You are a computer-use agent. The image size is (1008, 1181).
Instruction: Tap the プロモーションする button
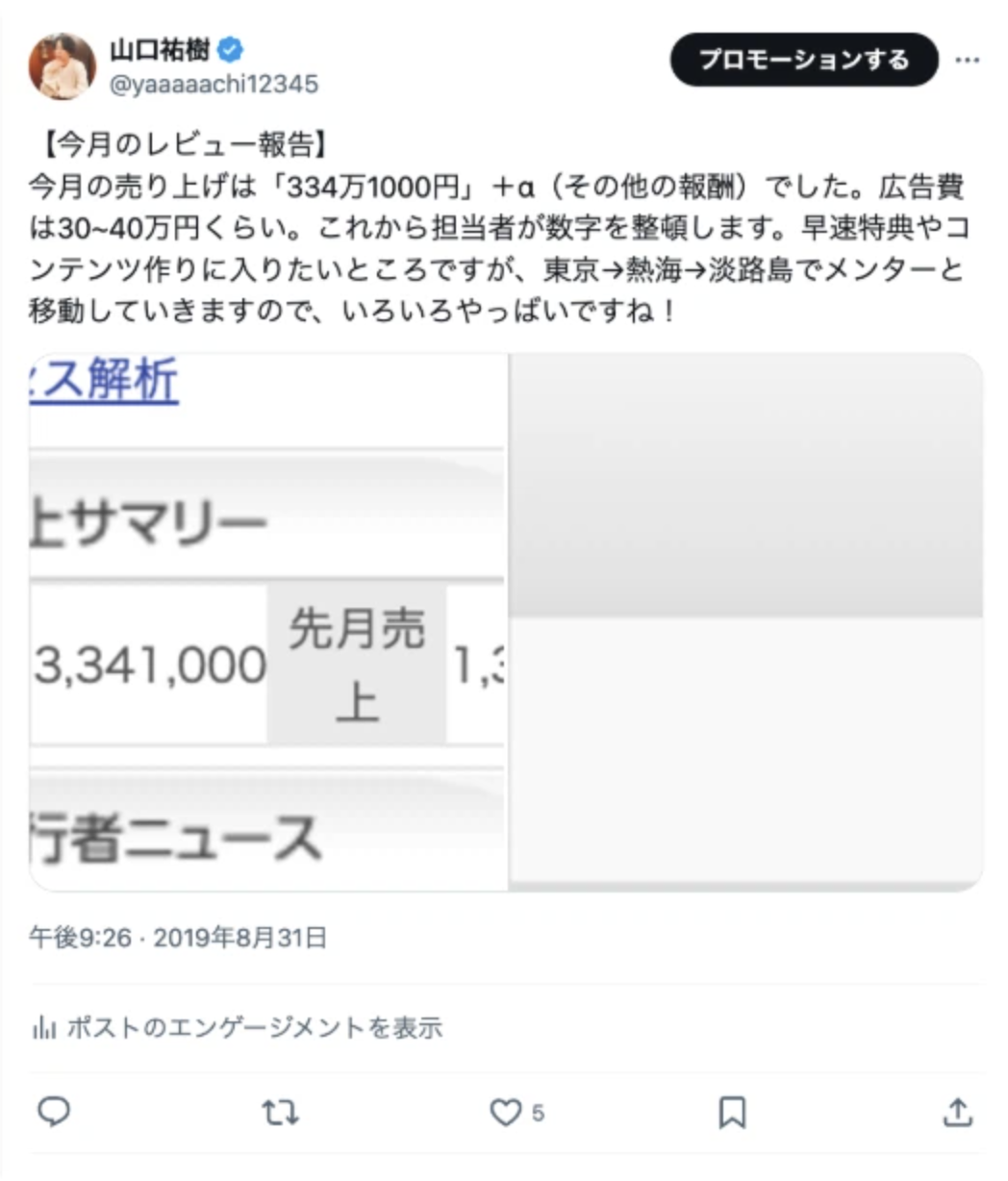pyautogui.click(x=803, y=60)
